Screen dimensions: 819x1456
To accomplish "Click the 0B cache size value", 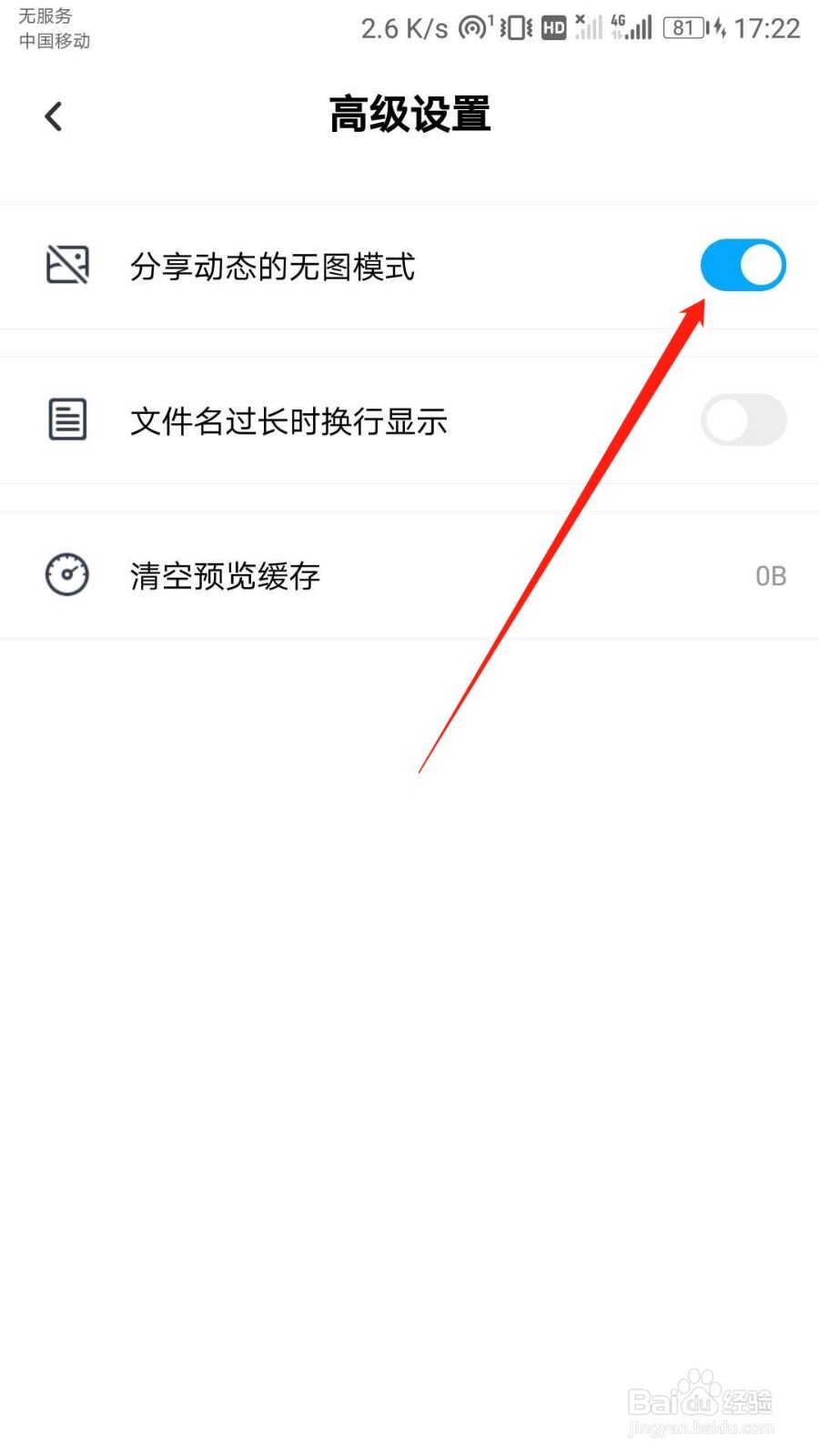I will (770, 574).
